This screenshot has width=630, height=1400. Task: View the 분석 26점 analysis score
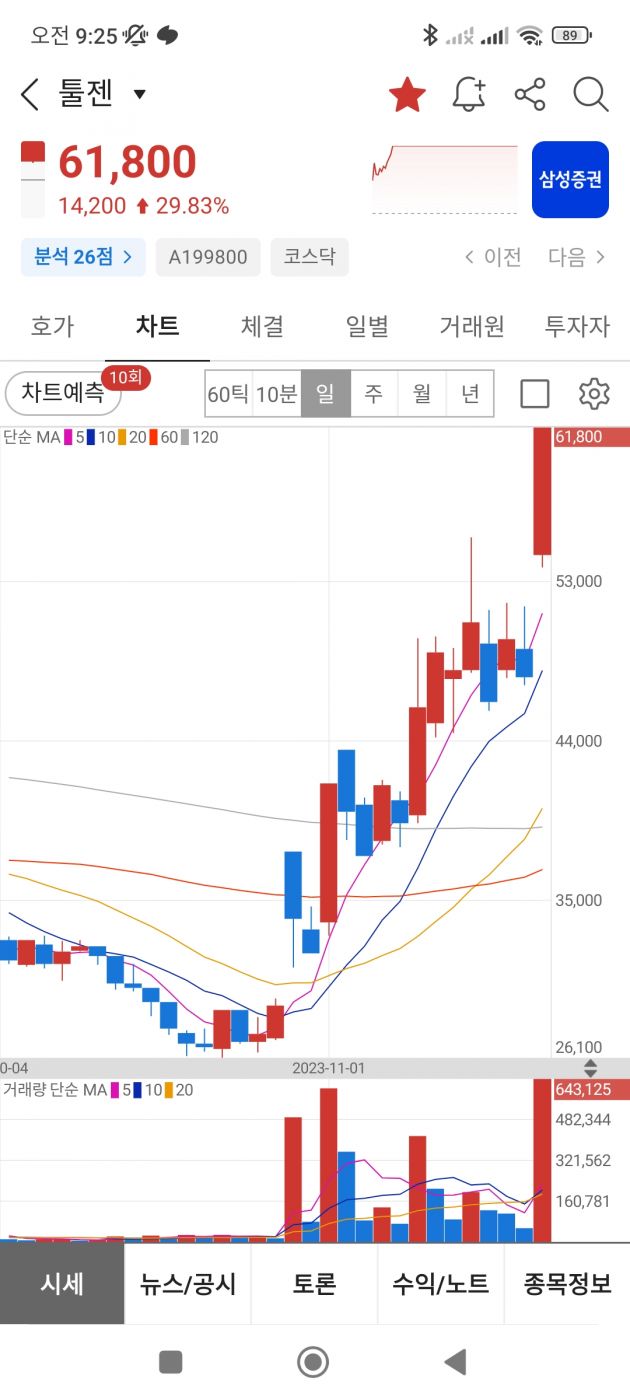[83, 257]
